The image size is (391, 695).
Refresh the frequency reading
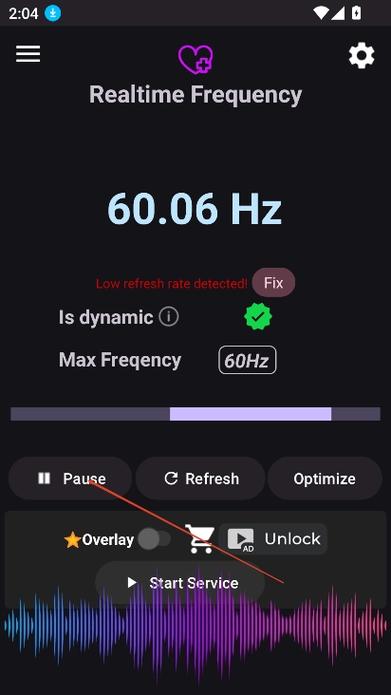[x=201, y=479]
